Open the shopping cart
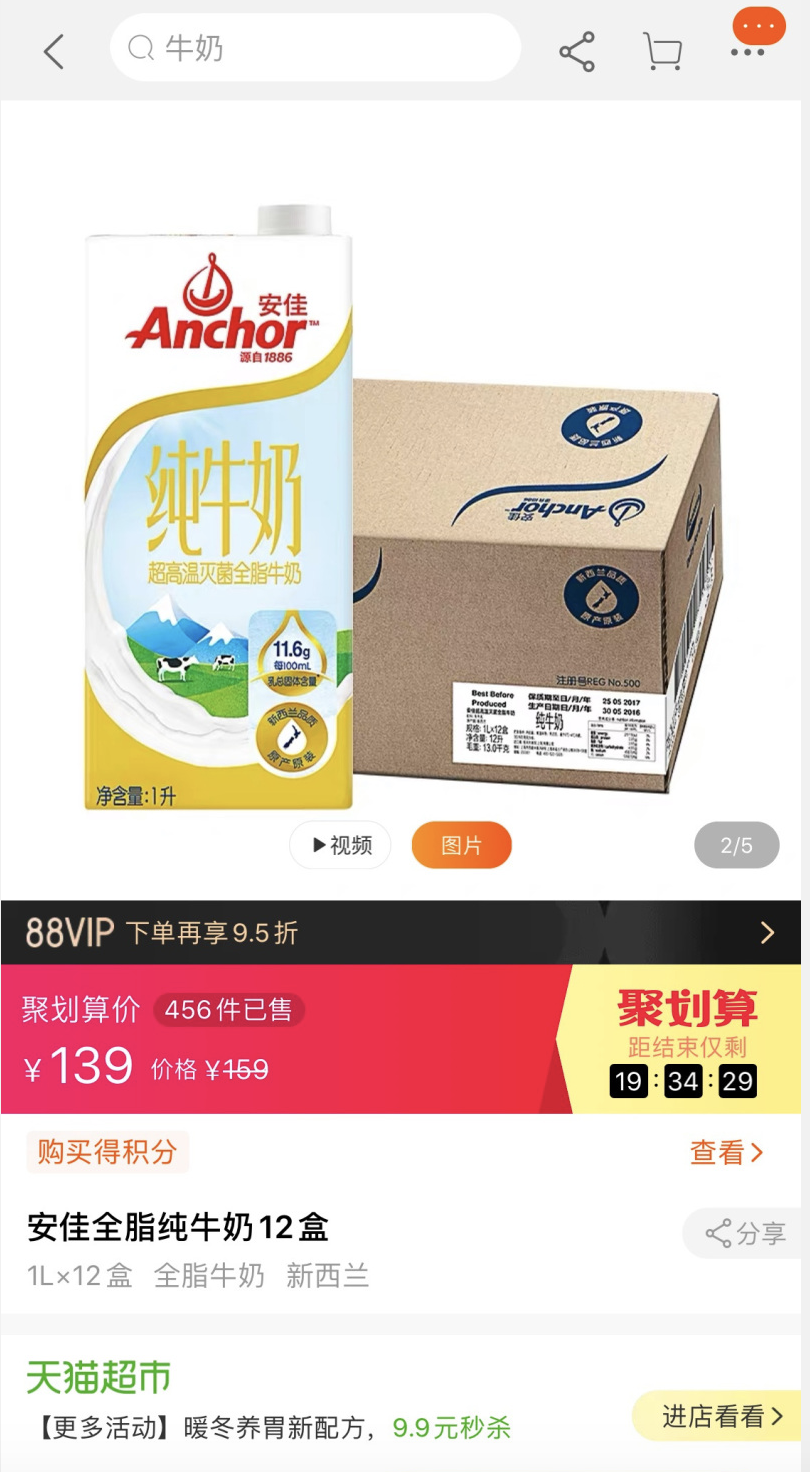 click(662, 51)
